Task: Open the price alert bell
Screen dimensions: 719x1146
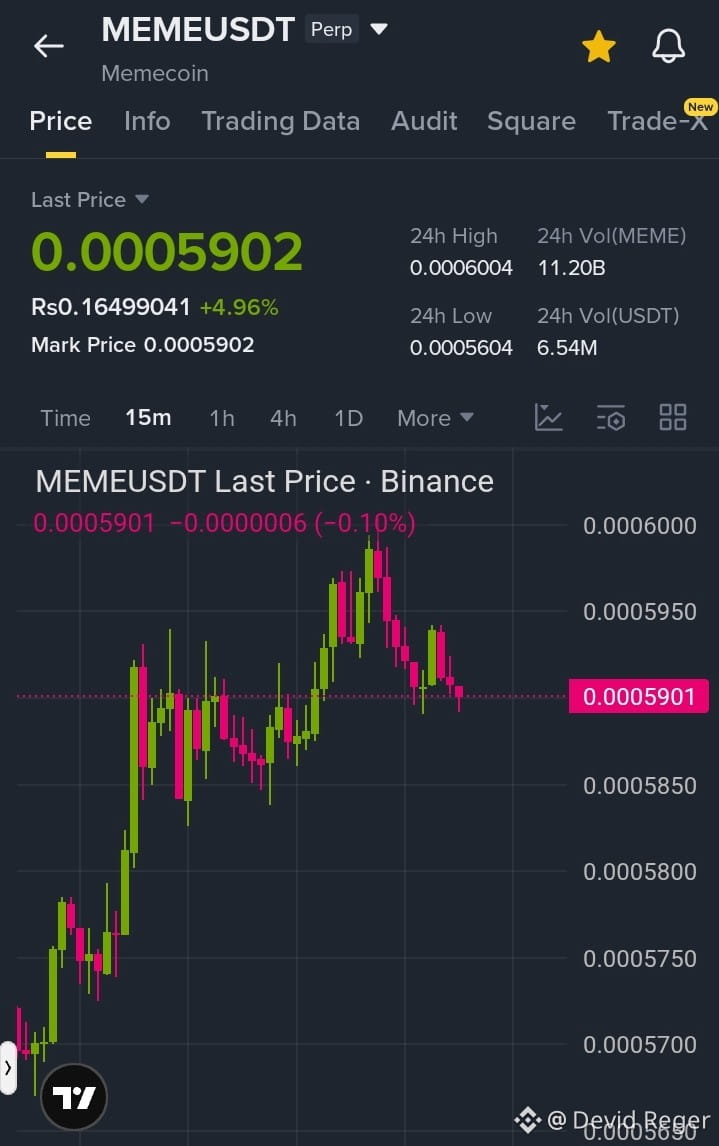Action: (668, 46)
